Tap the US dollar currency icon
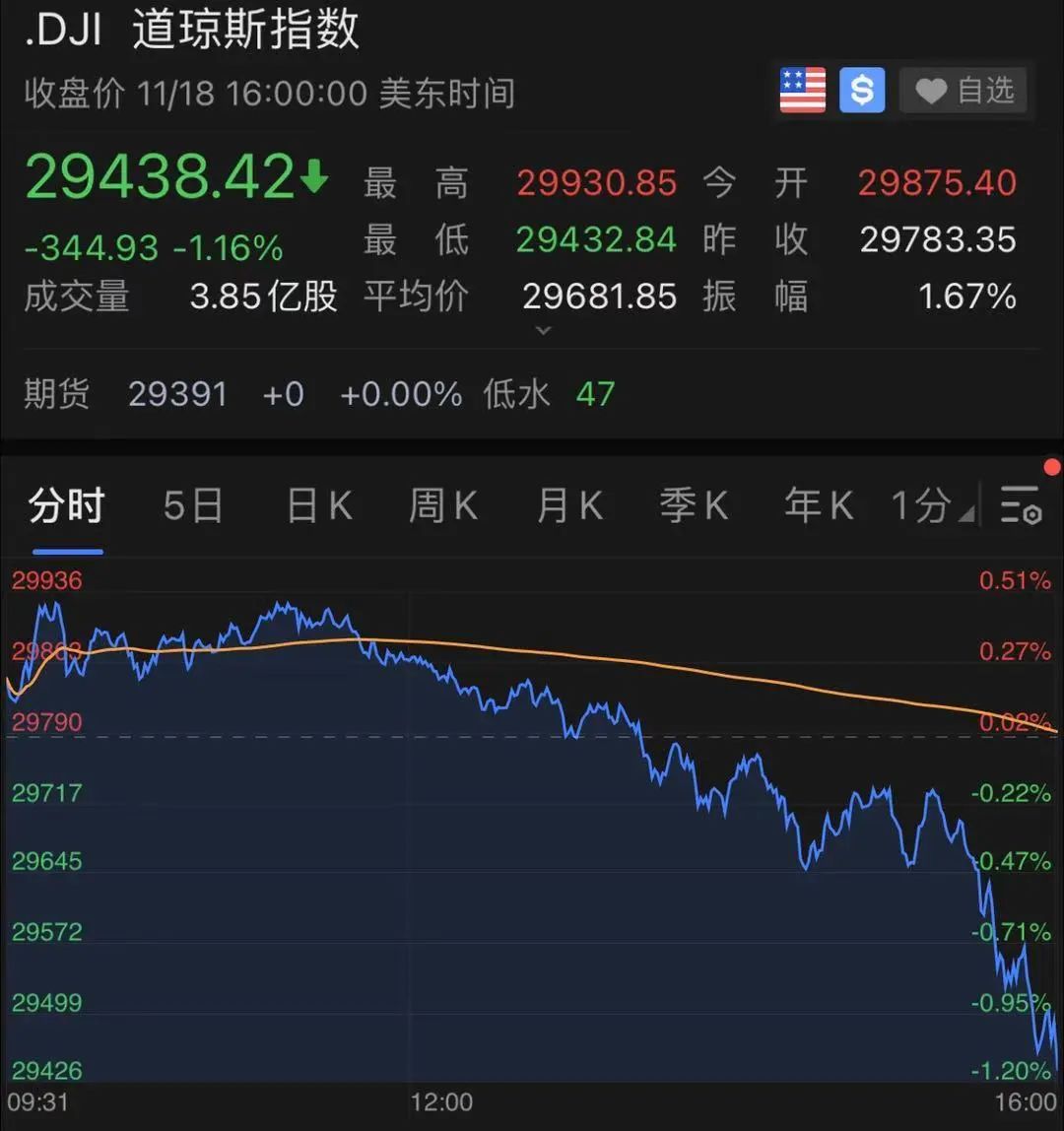1064x1131 pixels. 862,91
